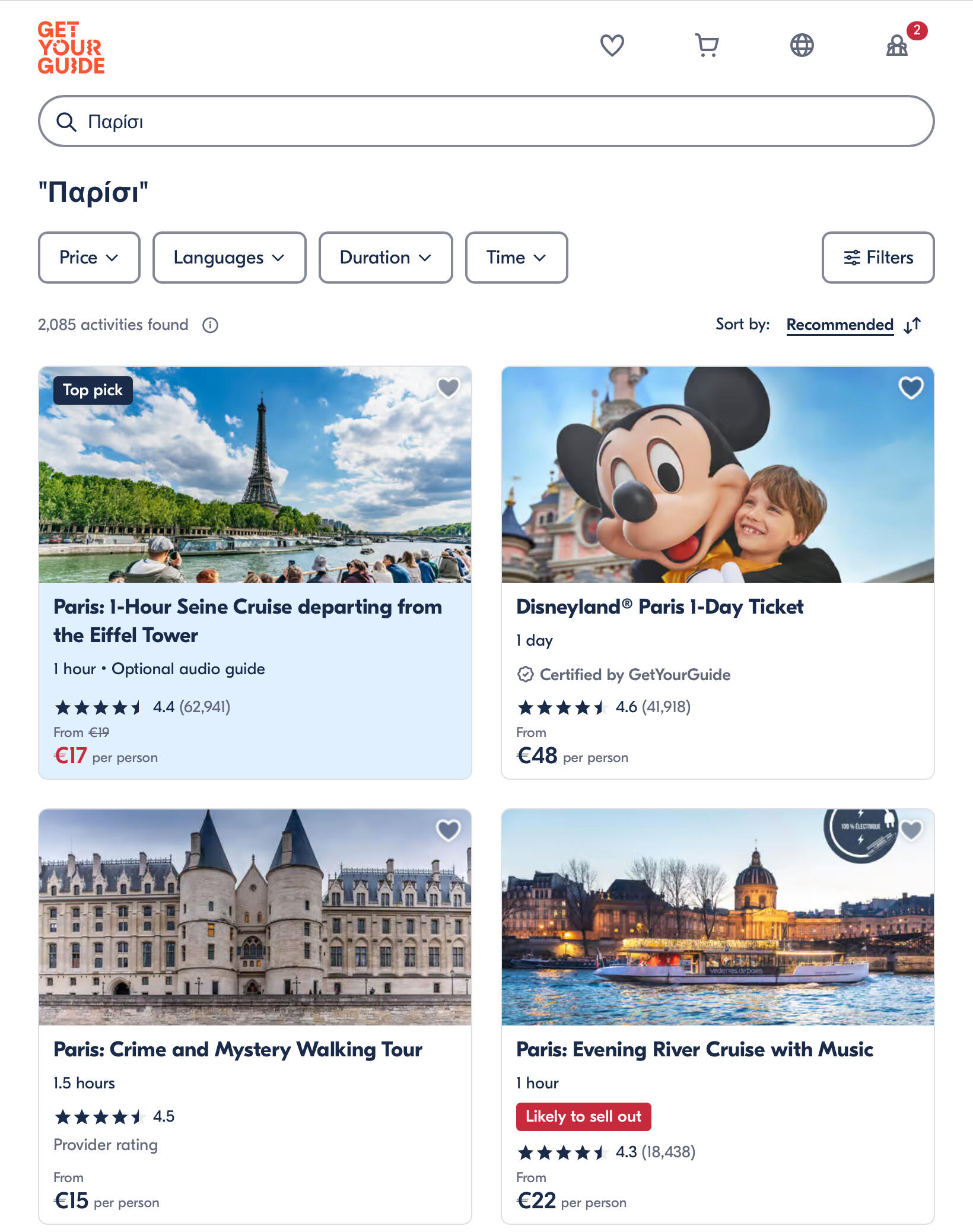Viewport: 973px width, 1232px height.
Task: Save Disneyland Paris ticket to wishlist
Action: click(911, 388)
